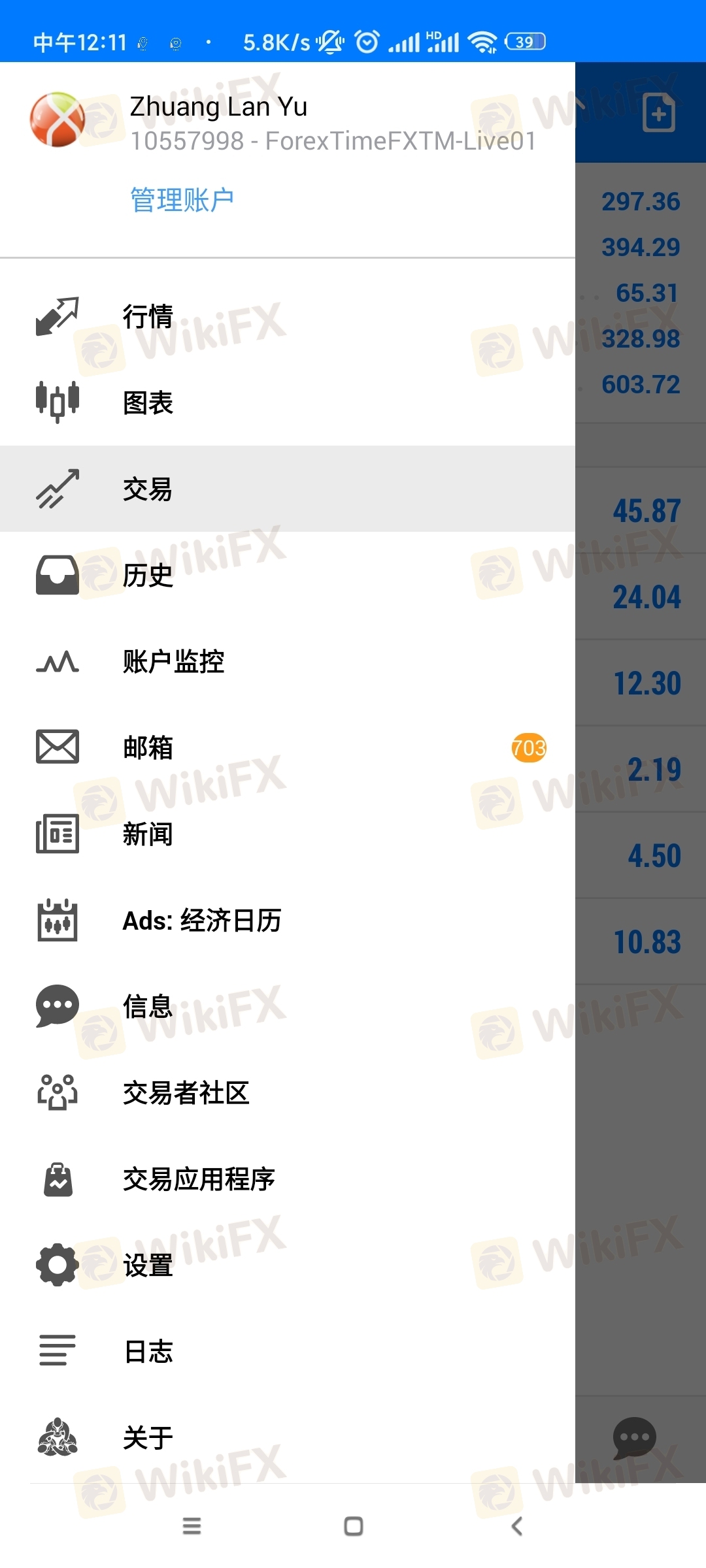Go to 图表 charts
Viewport: 706px width, 1568px height.
[x=288, y=403]
